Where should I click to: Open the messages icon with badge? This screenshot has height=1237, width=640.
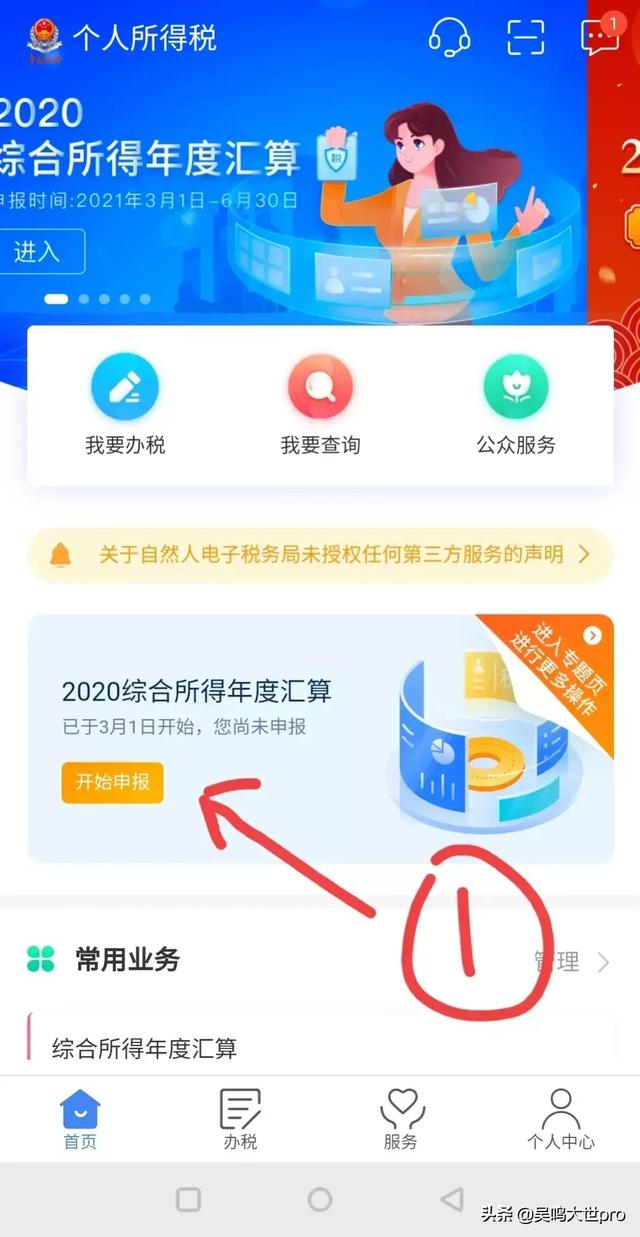coord(599,36)
